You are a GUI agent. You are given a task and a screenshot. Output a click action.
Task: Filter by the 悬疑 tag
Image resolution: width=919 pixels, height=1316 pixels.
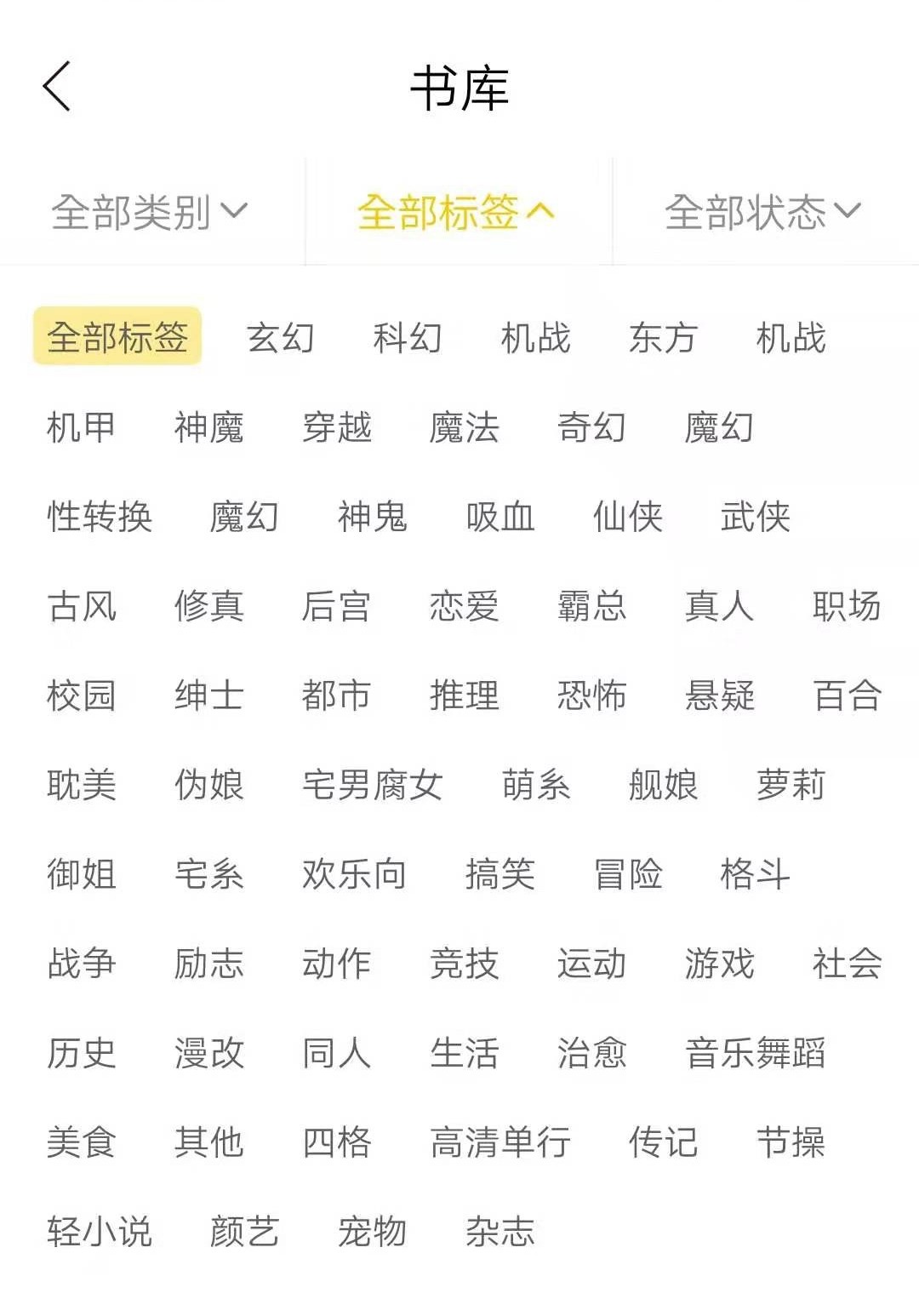pyautogui.click(x=719, y=696)
